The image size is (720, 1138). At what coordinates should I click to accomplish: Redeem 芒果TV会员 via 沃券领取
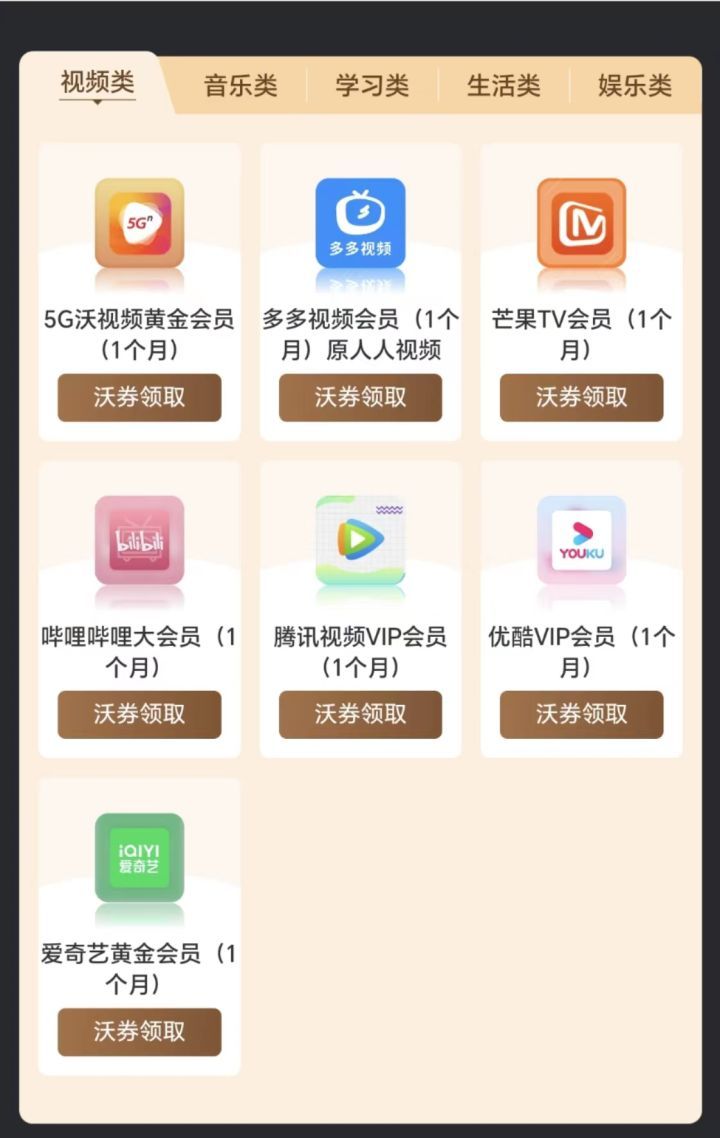click(x=581, y=397)
